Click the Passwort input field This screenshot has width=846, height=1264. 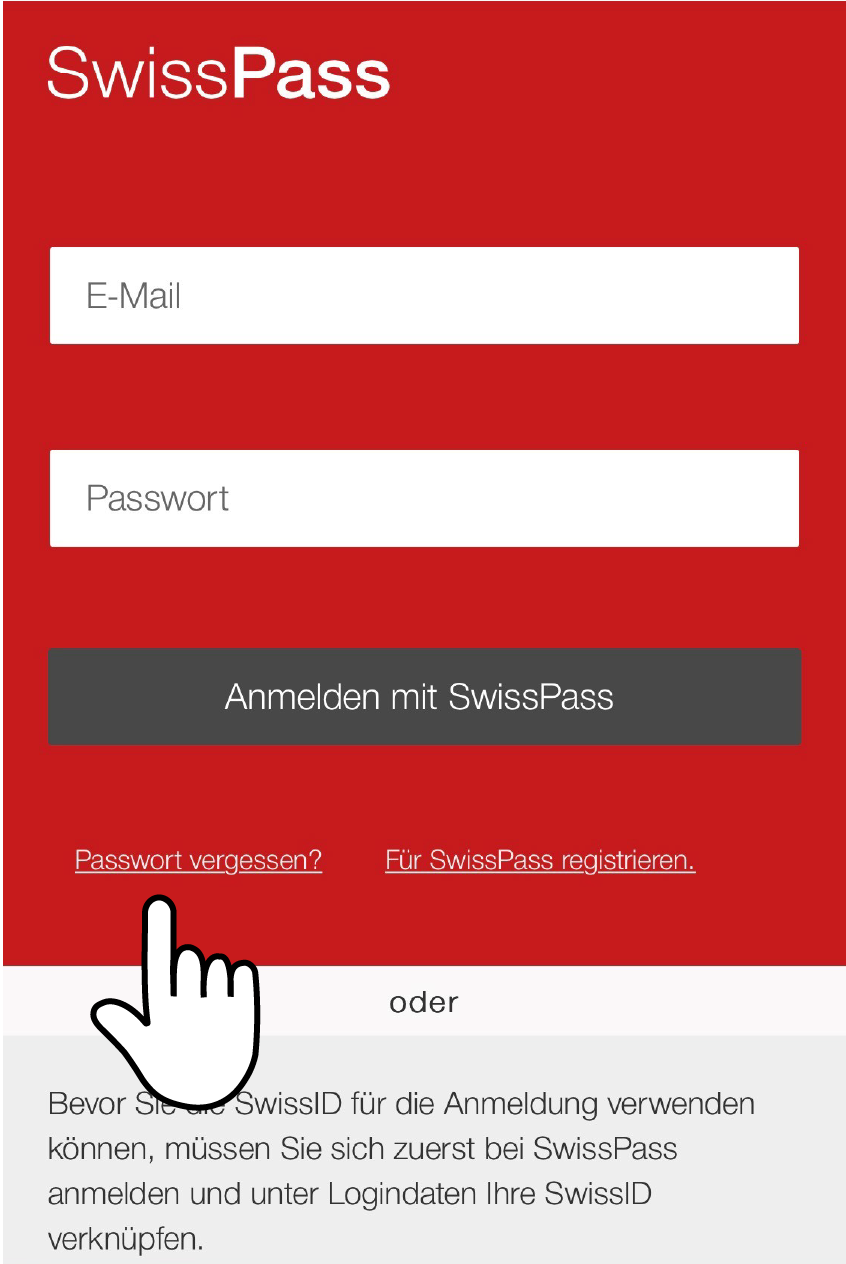pos(423,497)
